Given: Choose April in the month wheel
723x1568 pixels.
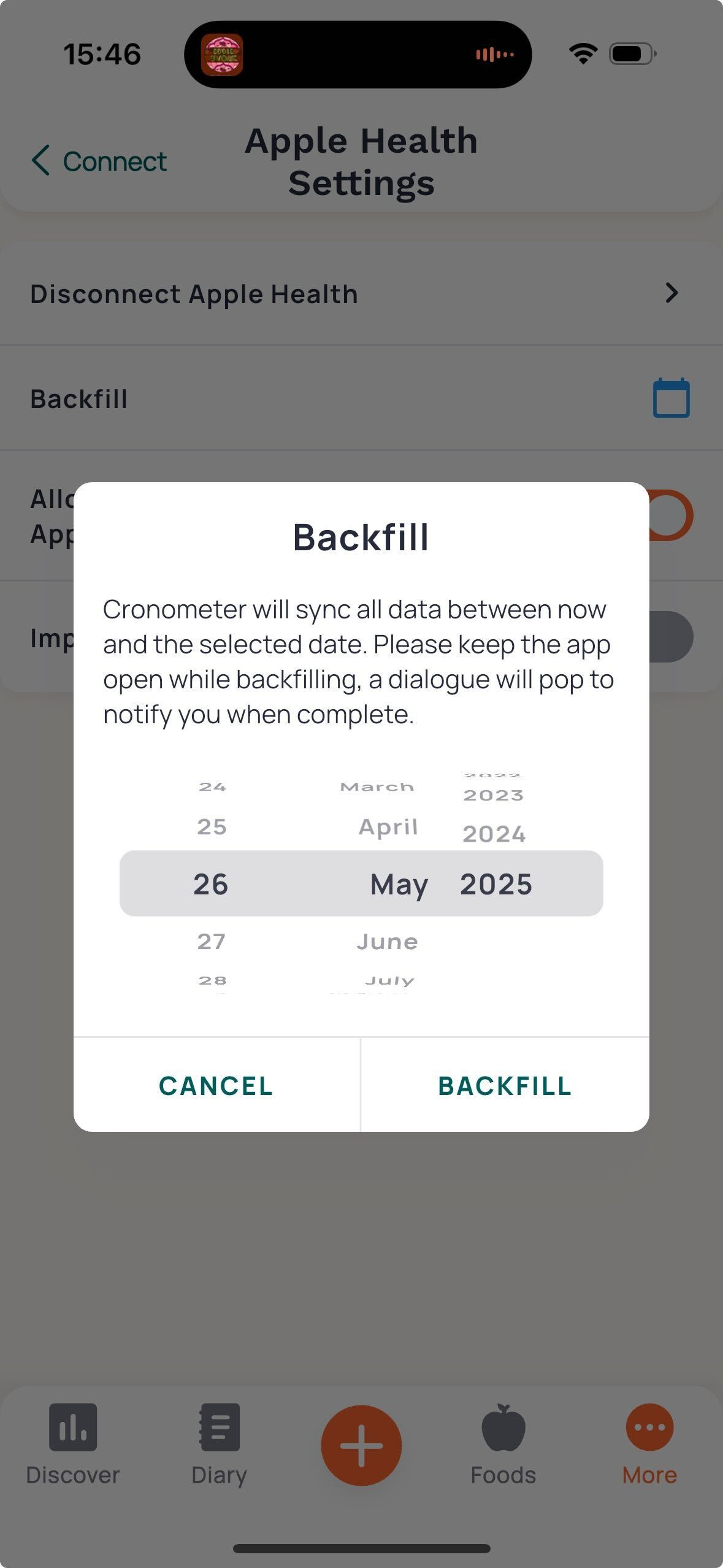Looking at the screenshot, I should tap(388, 827).
